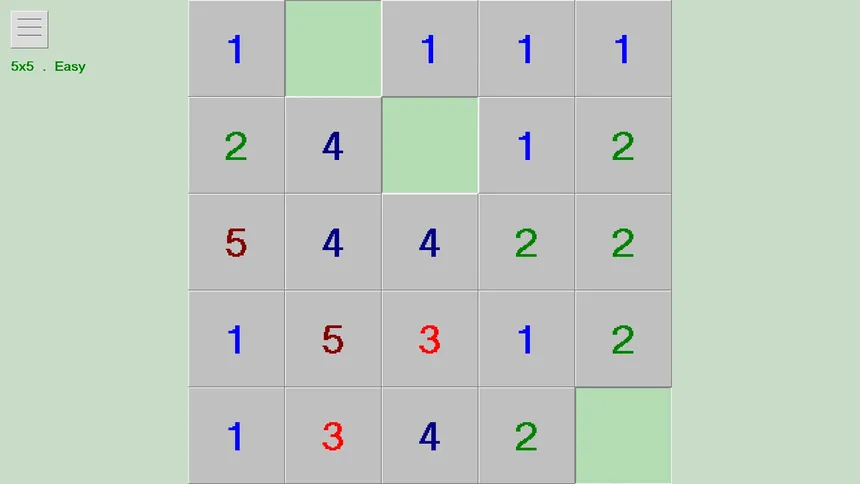Tap the blue 1 tile in the second row
Viewport: 860px width, 484px height.
point(526,145)
